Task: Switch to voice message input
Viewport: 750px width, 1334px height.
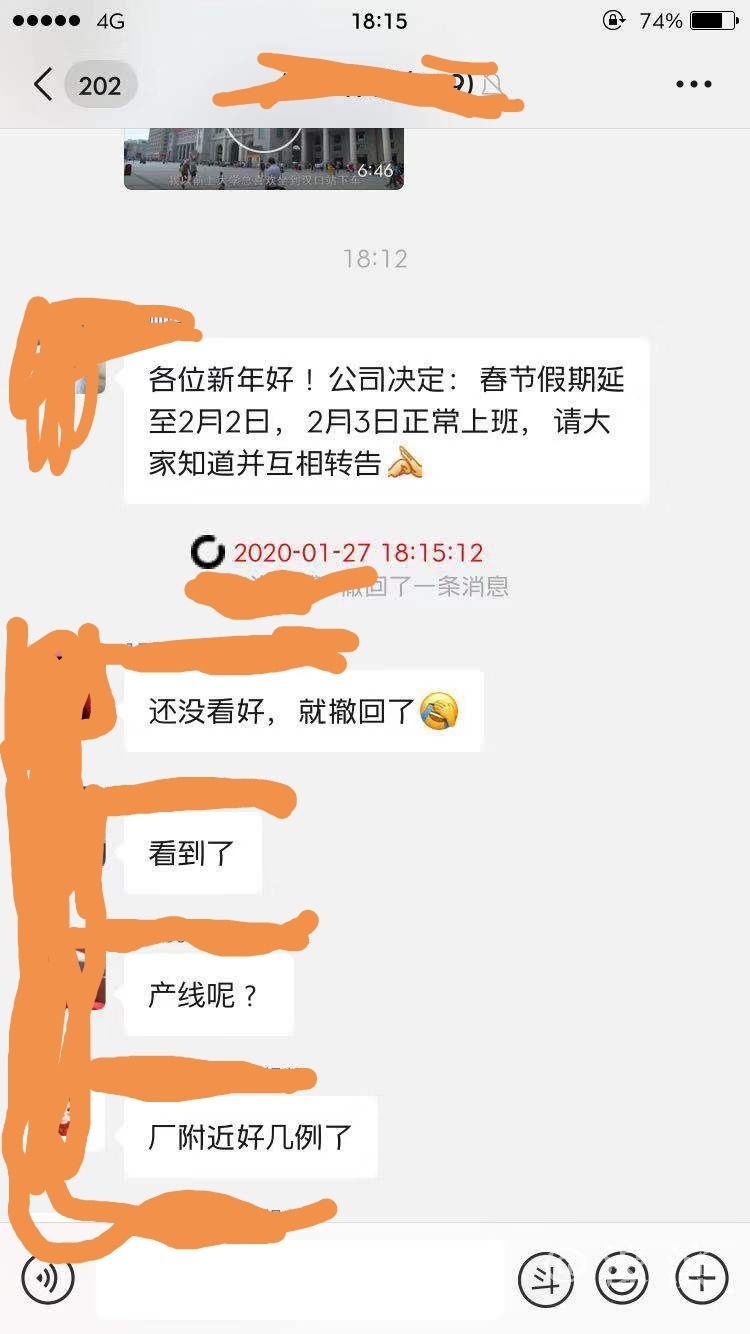Action: click(x=48, y=1278)
